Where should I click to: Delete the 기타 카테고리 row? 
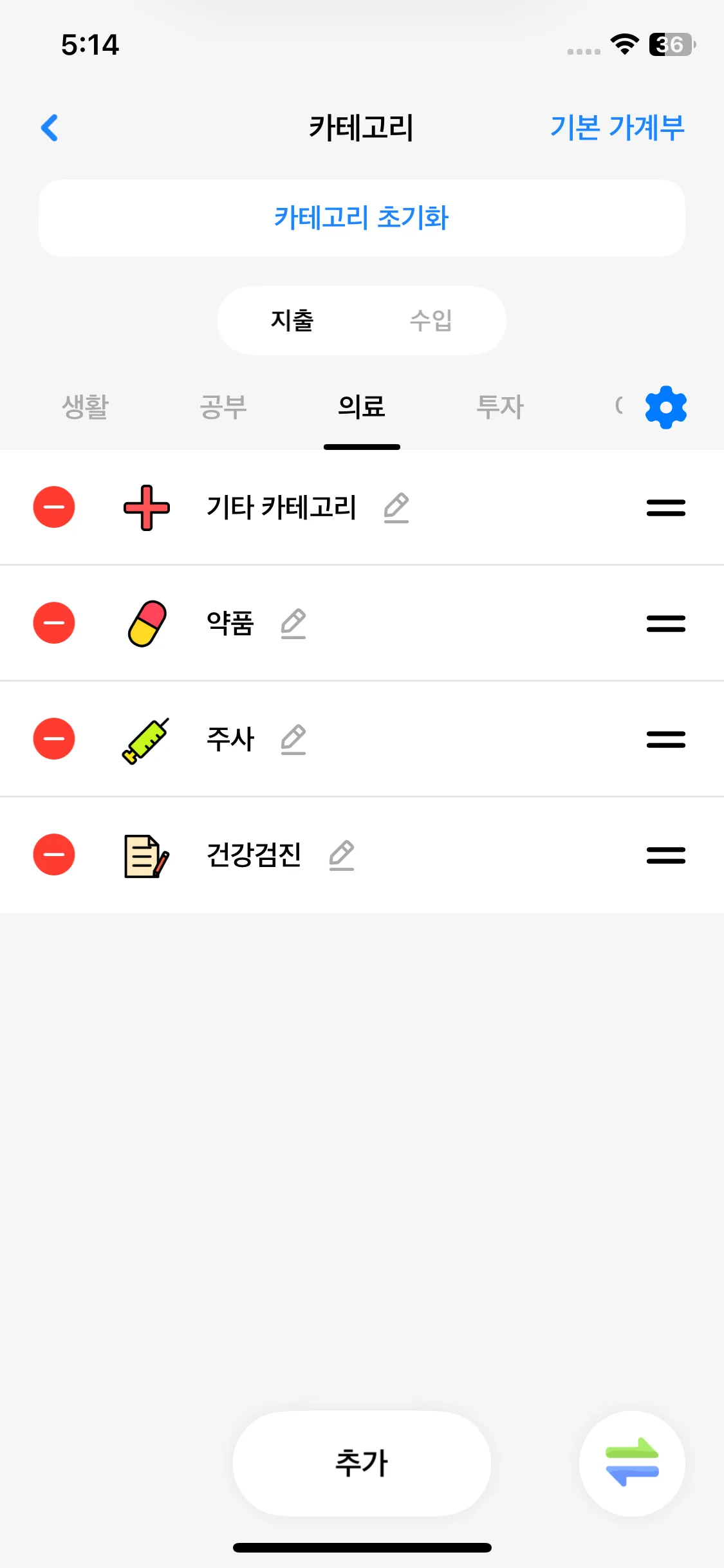point(54,507)
